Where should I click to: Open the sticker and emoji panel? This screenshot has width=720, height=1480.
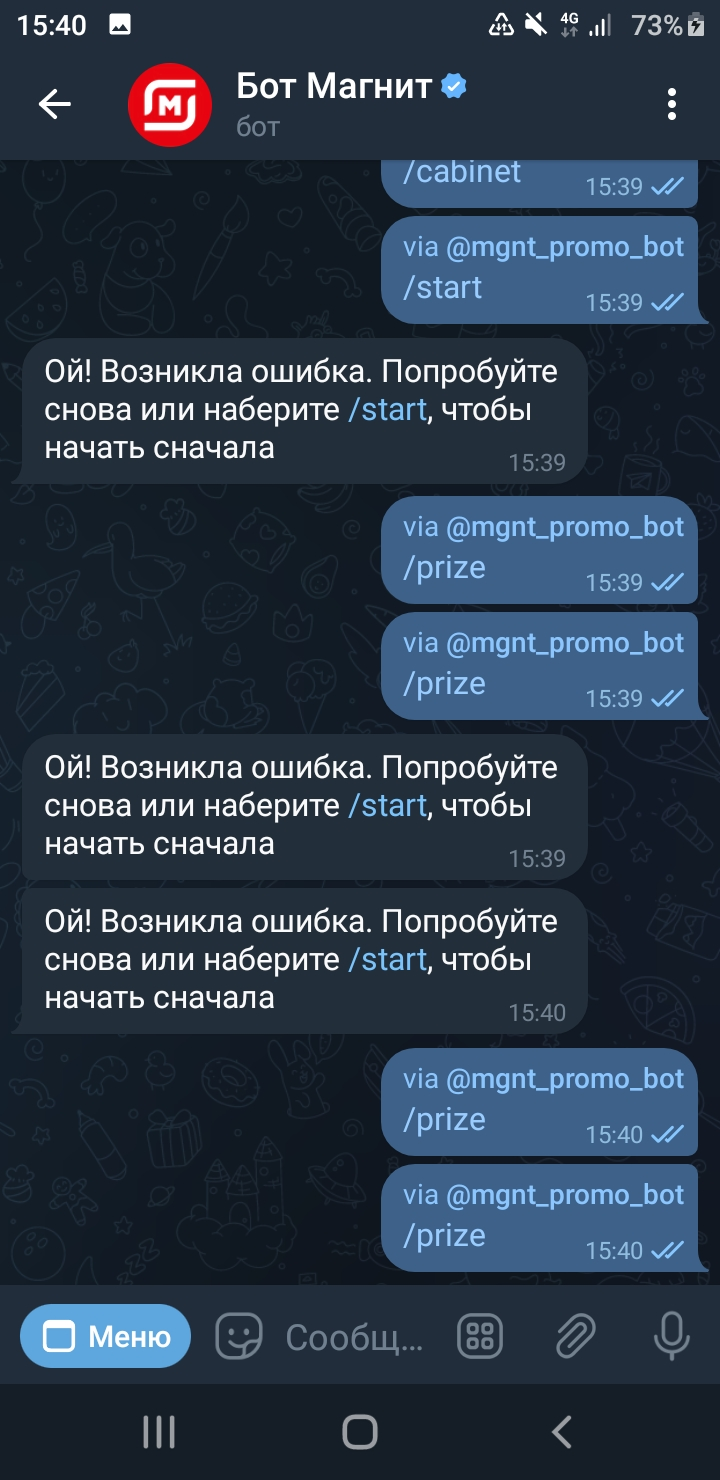coord(239,1336)
